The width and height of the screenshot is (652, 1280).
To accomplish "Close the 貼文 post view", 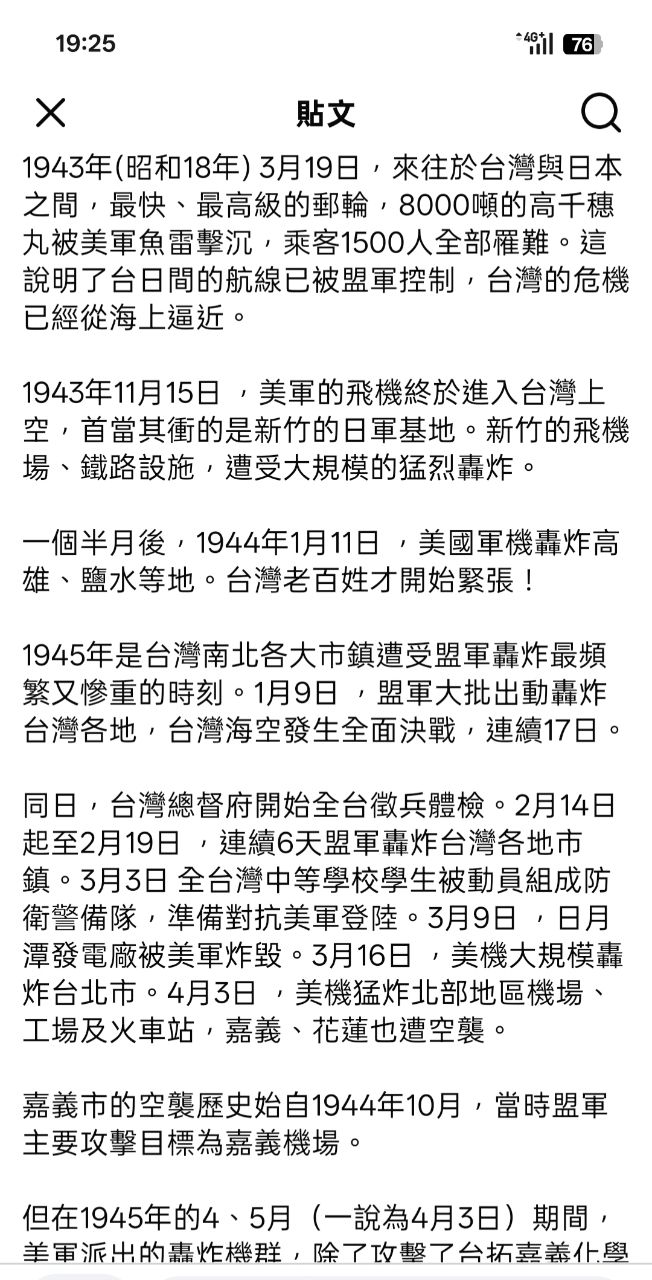I will pos(50,113).
